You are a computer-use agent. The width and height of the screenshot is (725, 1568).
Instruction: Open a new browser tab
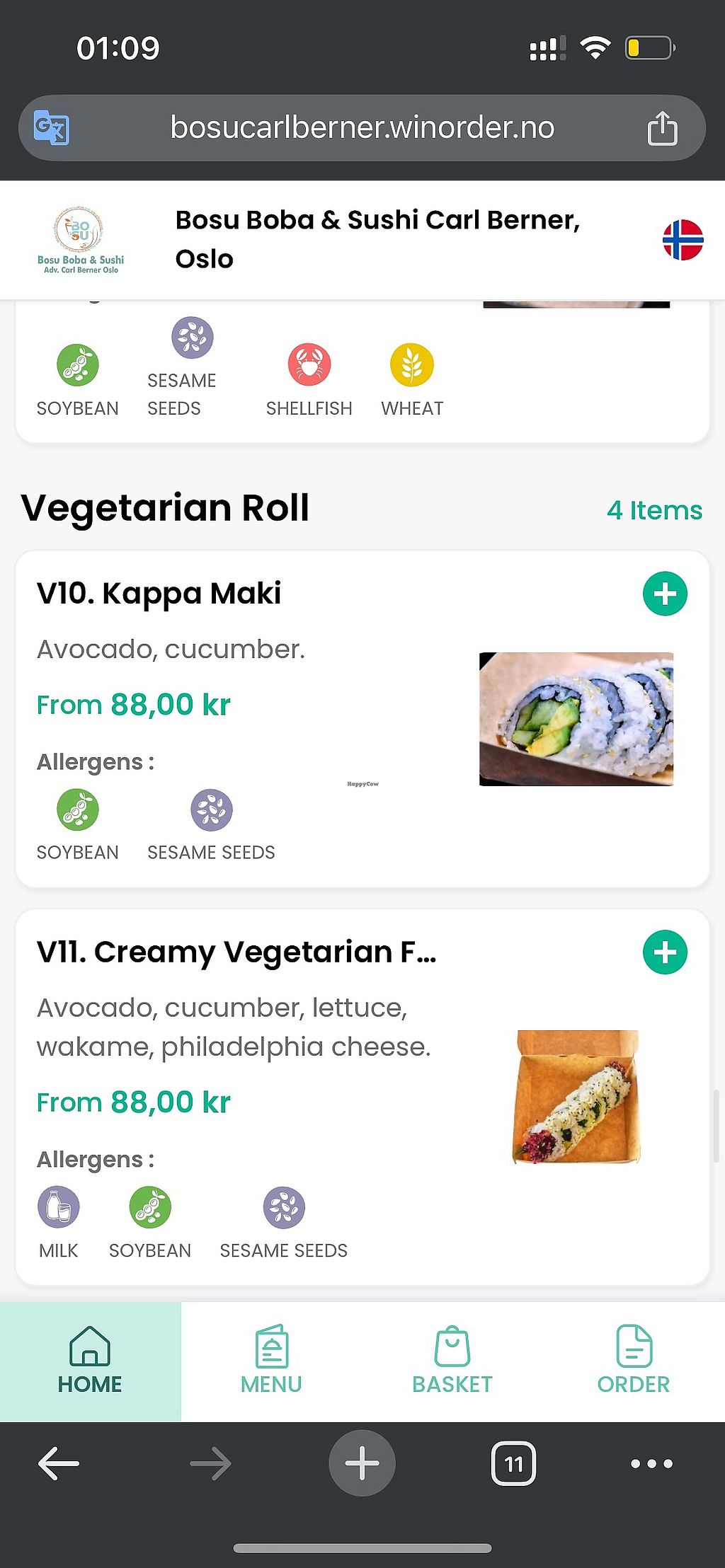coord(362,1463)
